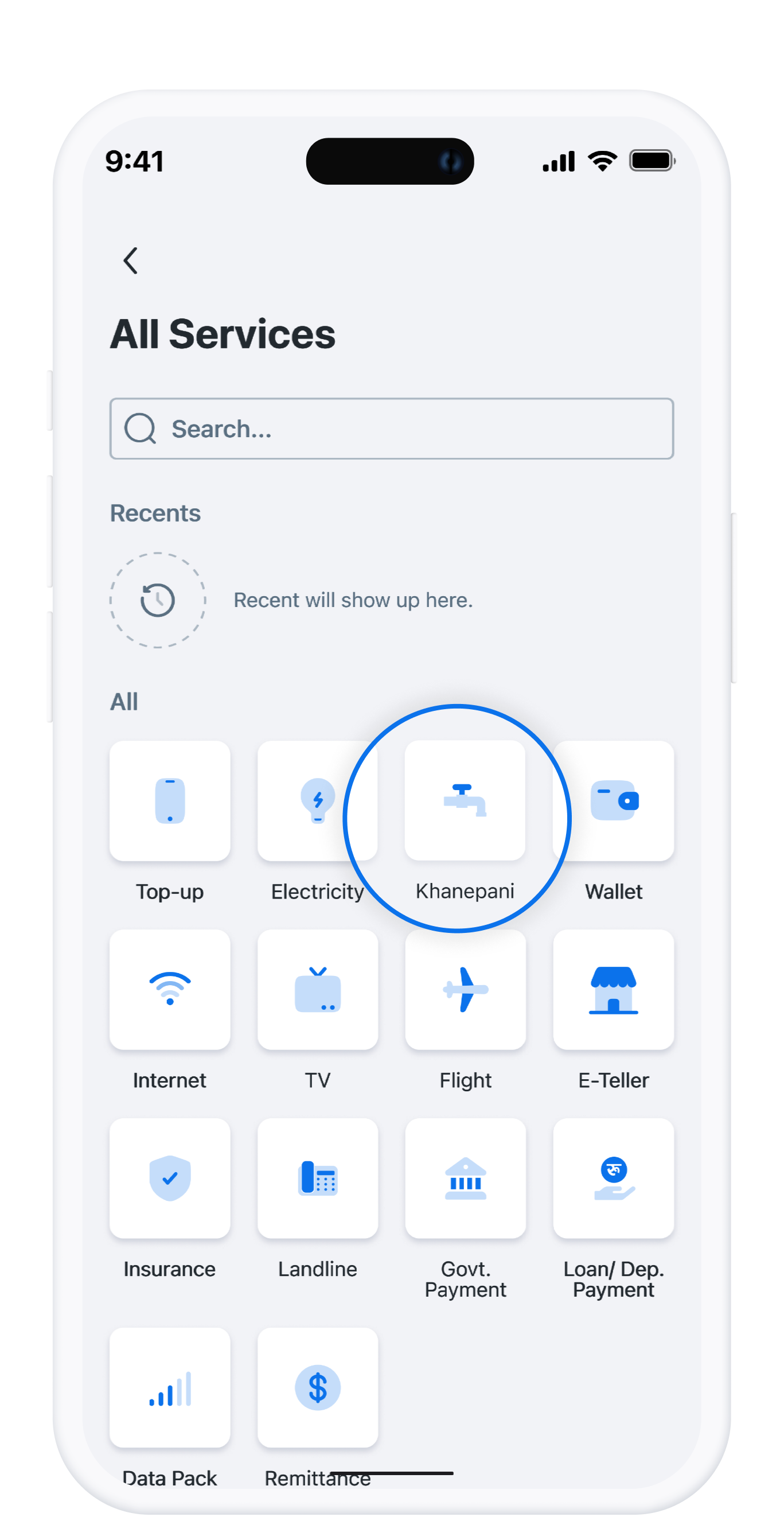784x1517 pixels.
Task: Choose the TV service tile
Action: [x=318, y=989]
